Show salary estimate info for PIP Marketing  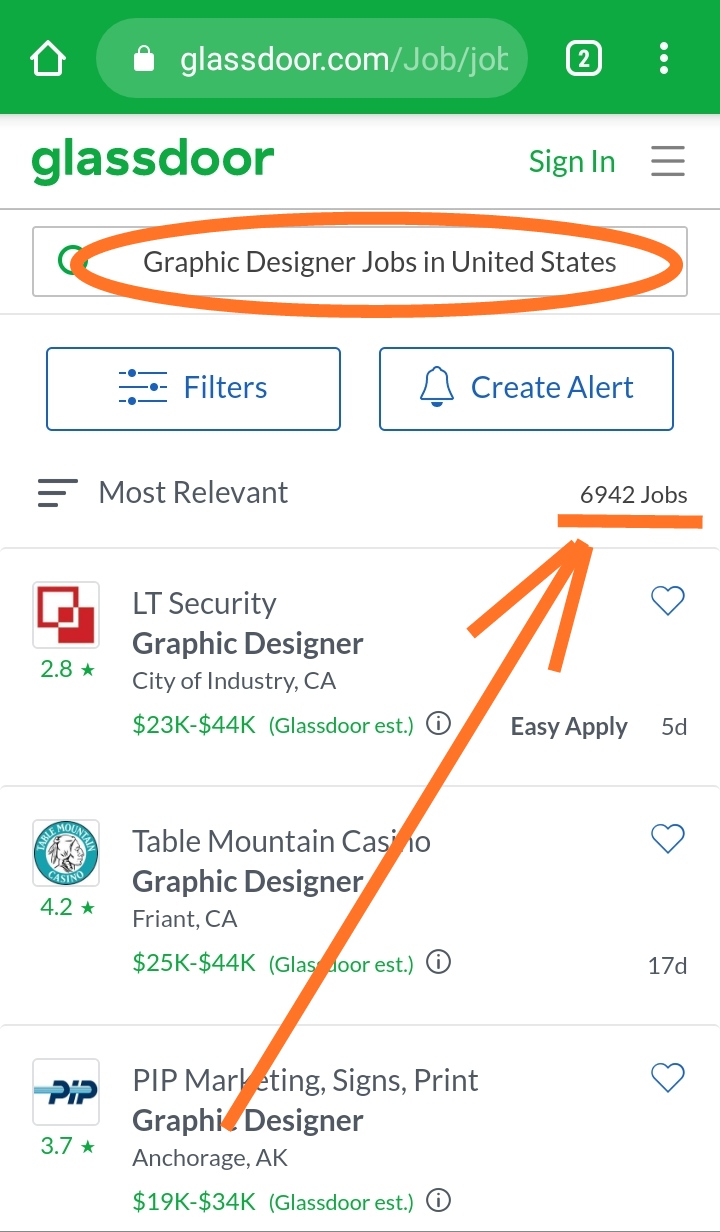438,1200
